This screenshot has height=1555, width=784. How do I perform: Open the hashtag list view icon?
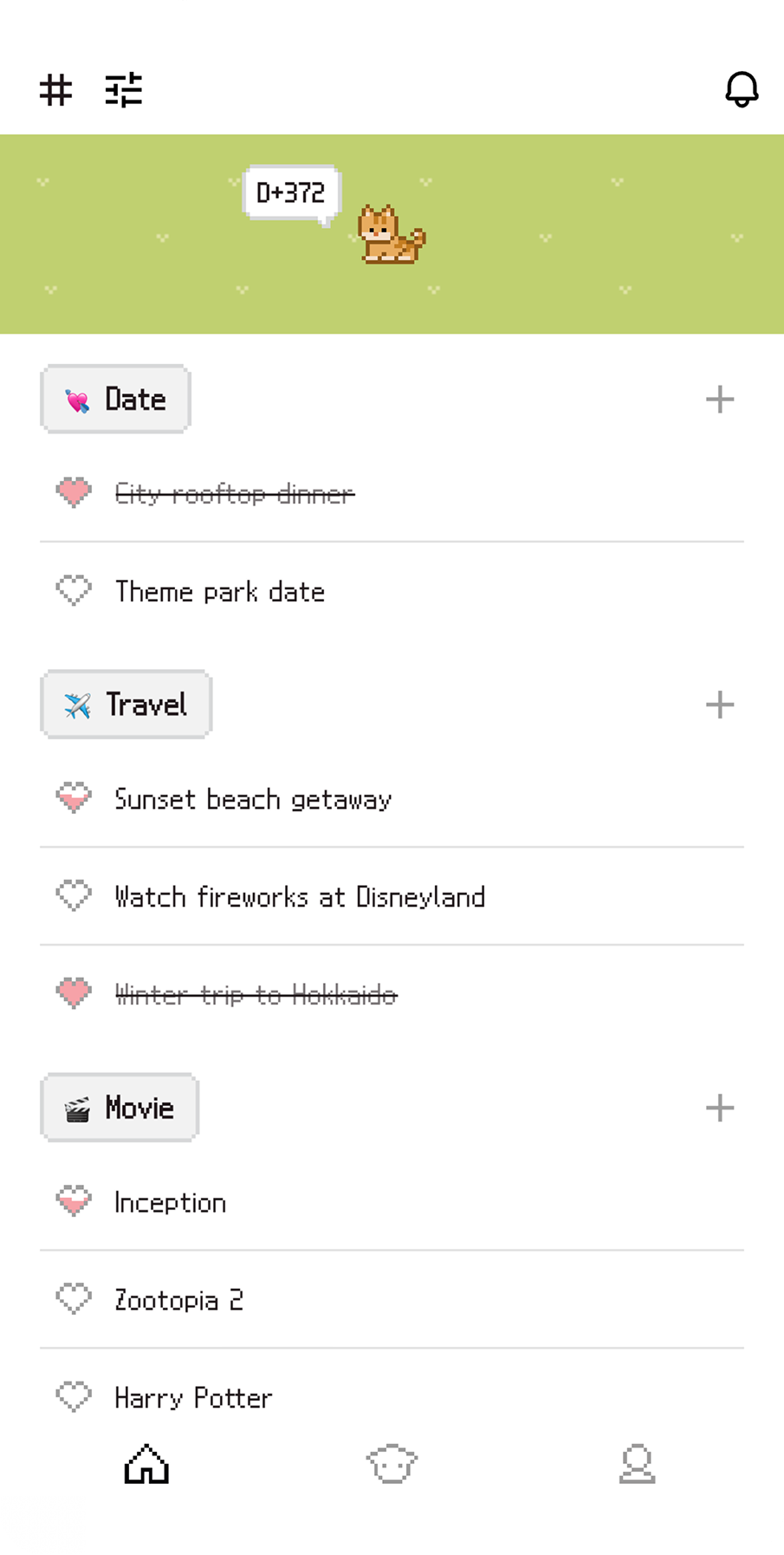pos(55,89)
